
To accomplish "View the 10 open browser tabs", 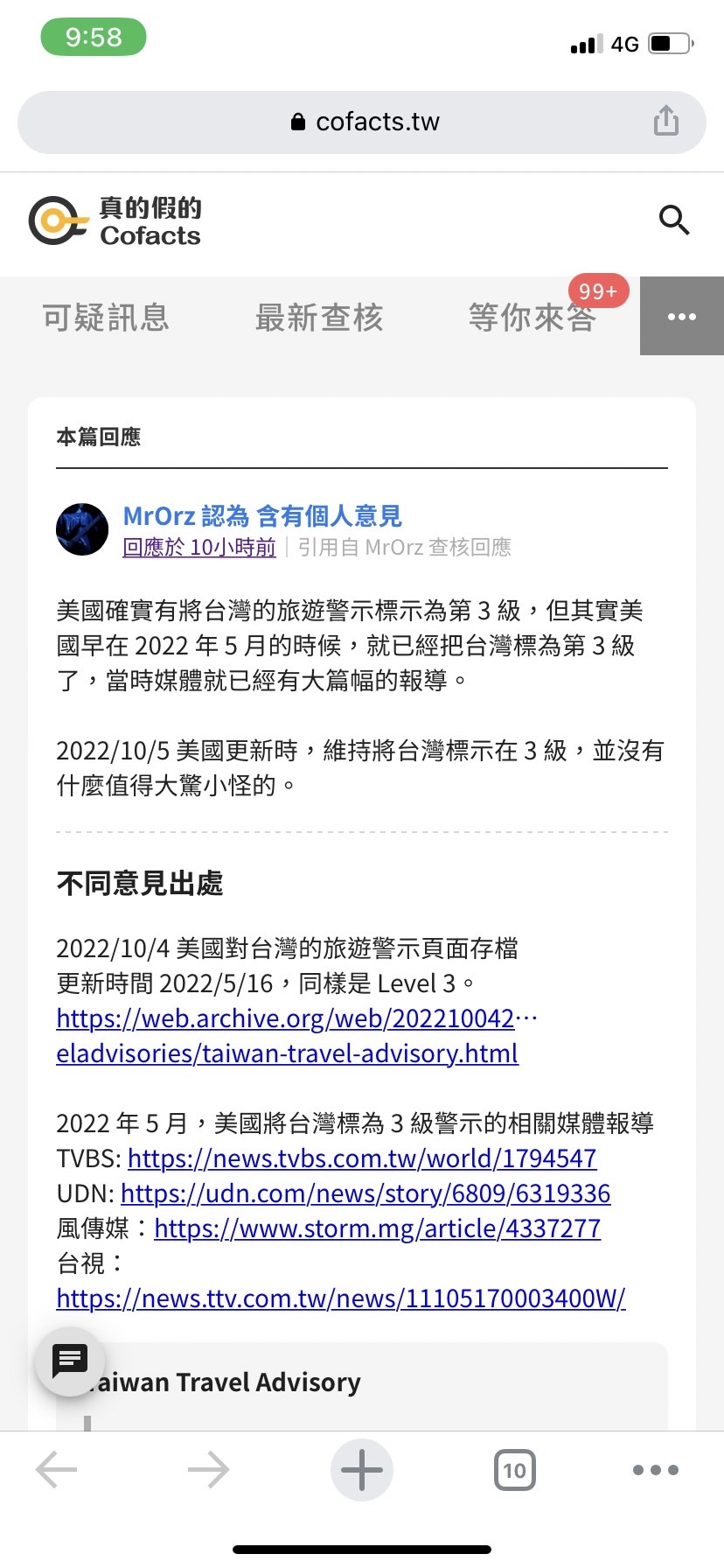I will point(514,1470).
